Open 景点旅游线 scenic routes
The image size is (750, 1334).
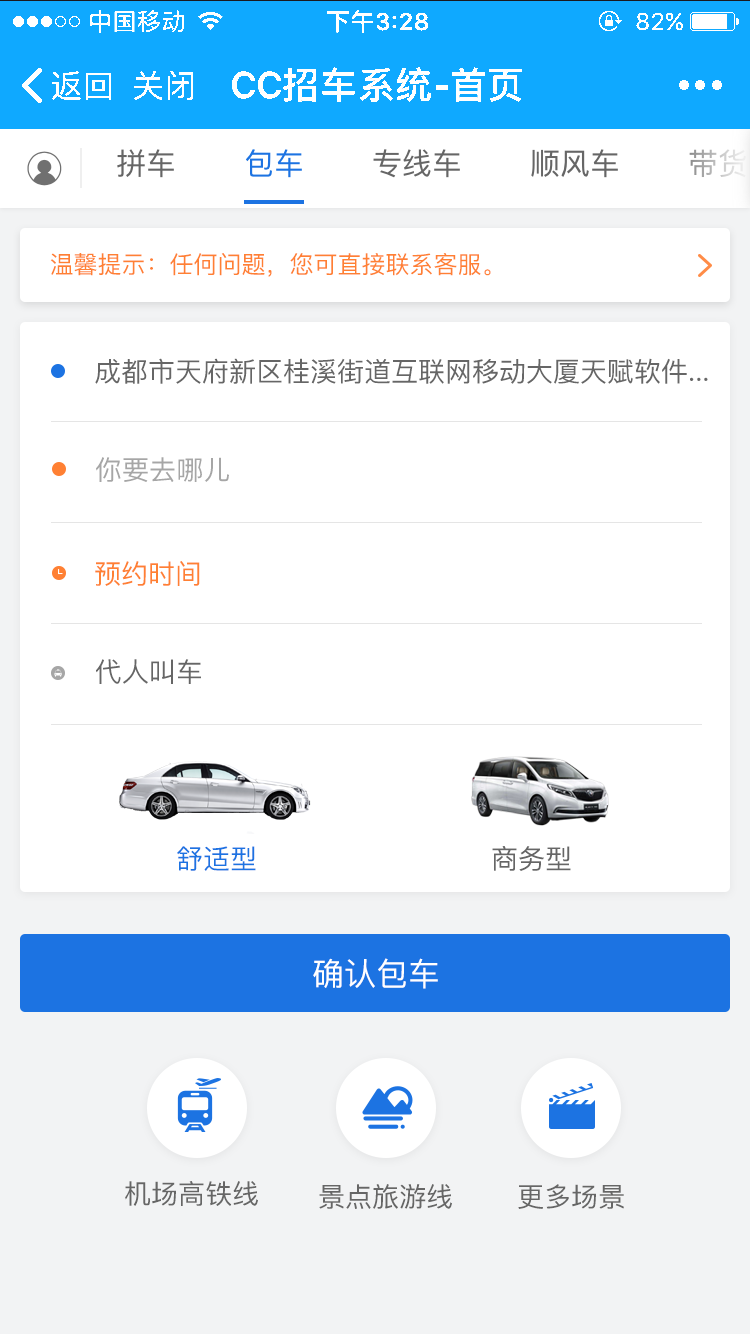(x=385, y=1130)
